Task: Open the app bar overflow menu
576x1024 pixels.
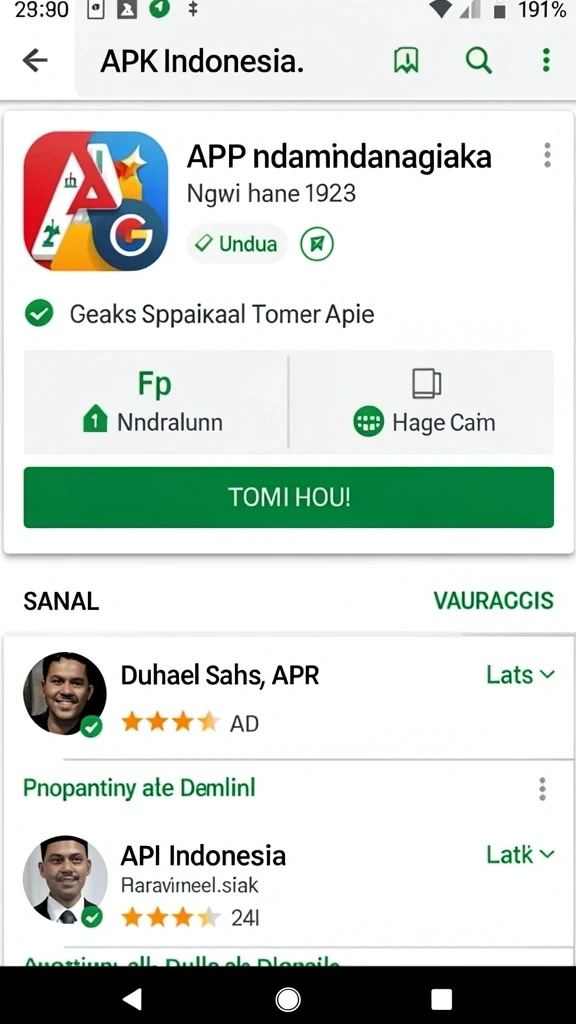Action: pos(546,60)
